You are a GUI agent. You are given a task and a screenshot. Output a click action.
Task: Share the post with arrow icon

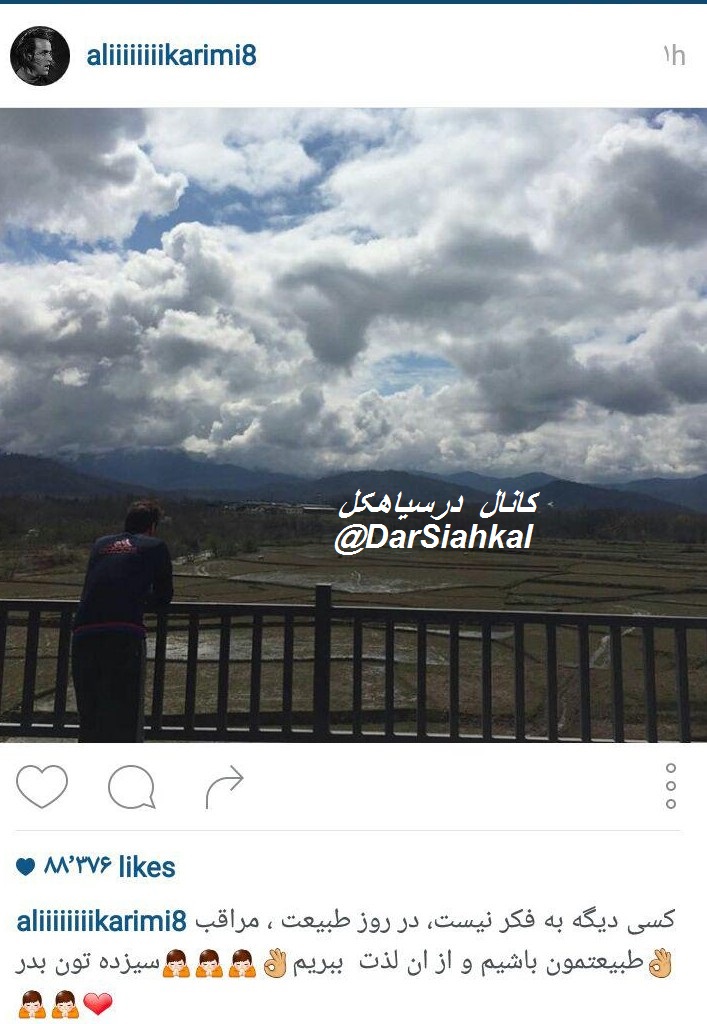(224, 787)
